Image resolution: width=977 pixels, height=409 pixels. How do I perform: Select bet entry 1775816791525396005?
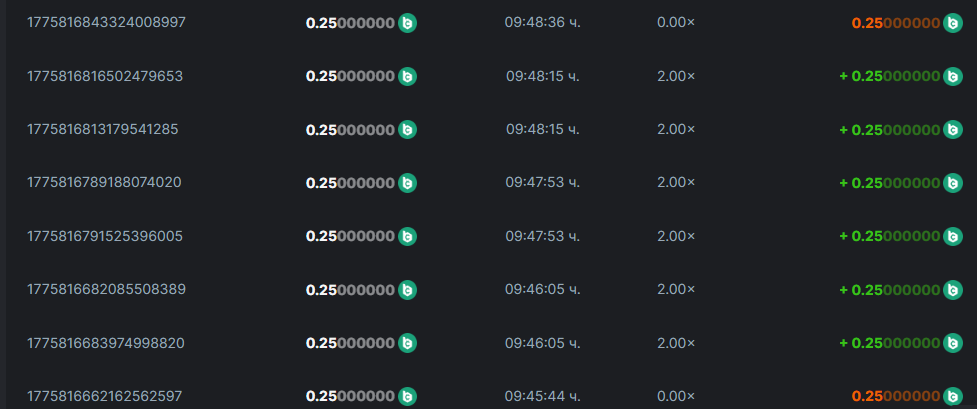point(105,236)
